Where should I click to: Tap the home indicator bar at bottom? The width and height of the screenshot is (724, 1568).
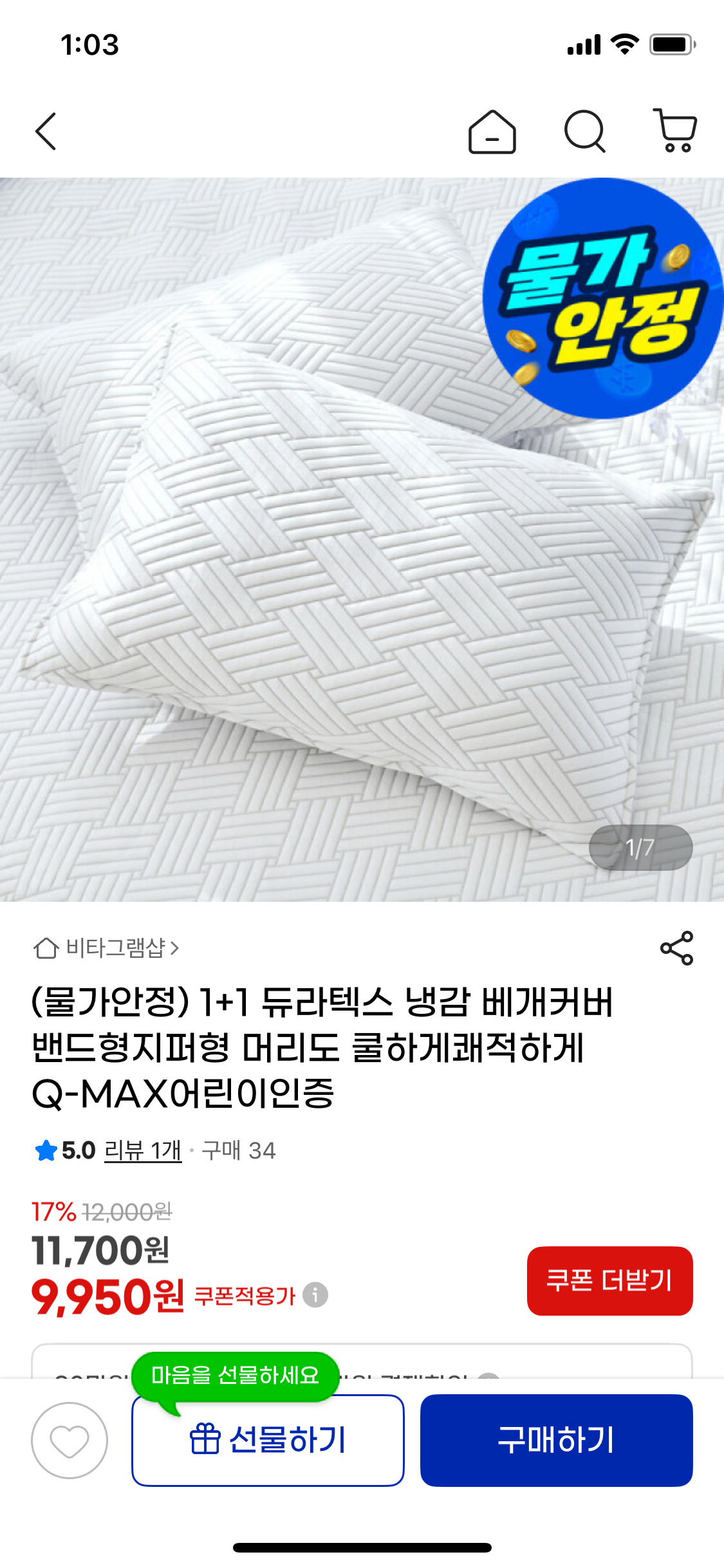pyautogui.click(x=362, y=1547)
